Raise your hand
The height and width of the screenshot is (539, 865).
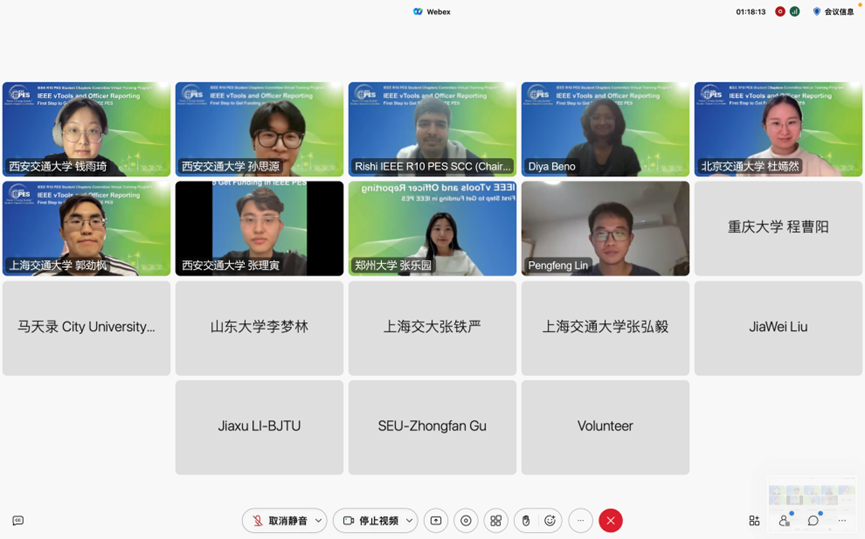coord(526,521)
